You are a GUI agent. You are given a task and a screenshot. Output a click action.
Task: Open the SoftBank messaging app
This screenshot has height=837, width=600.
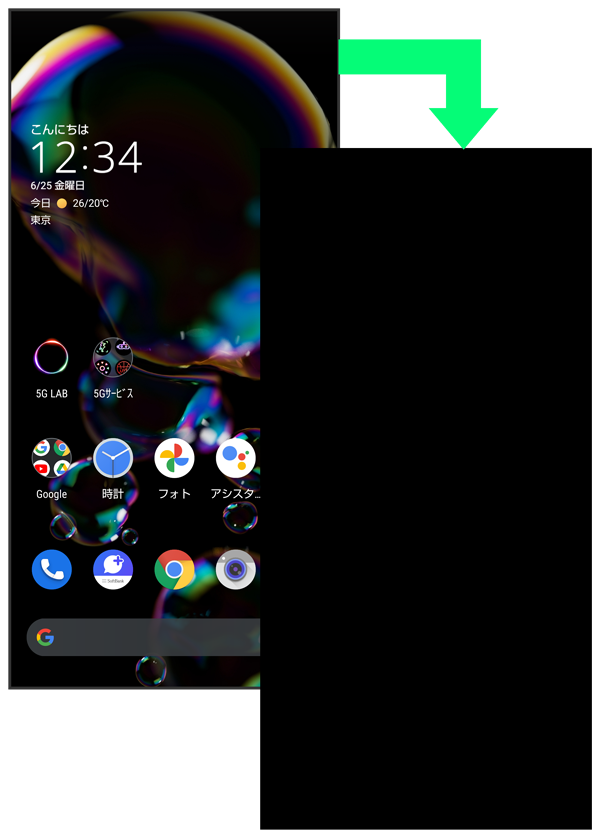click(x=113, y=570)
